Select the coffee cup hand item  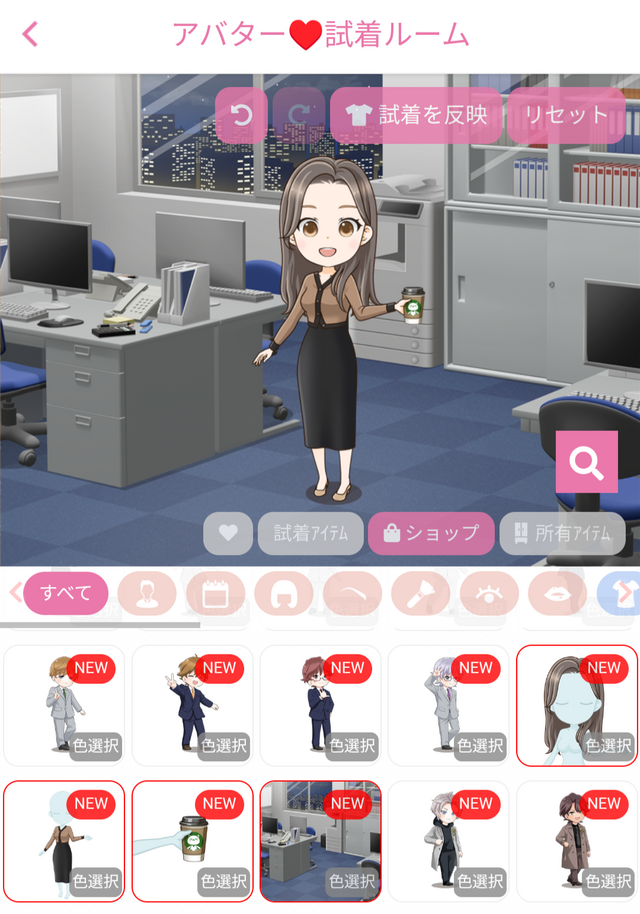coord(192,841)
